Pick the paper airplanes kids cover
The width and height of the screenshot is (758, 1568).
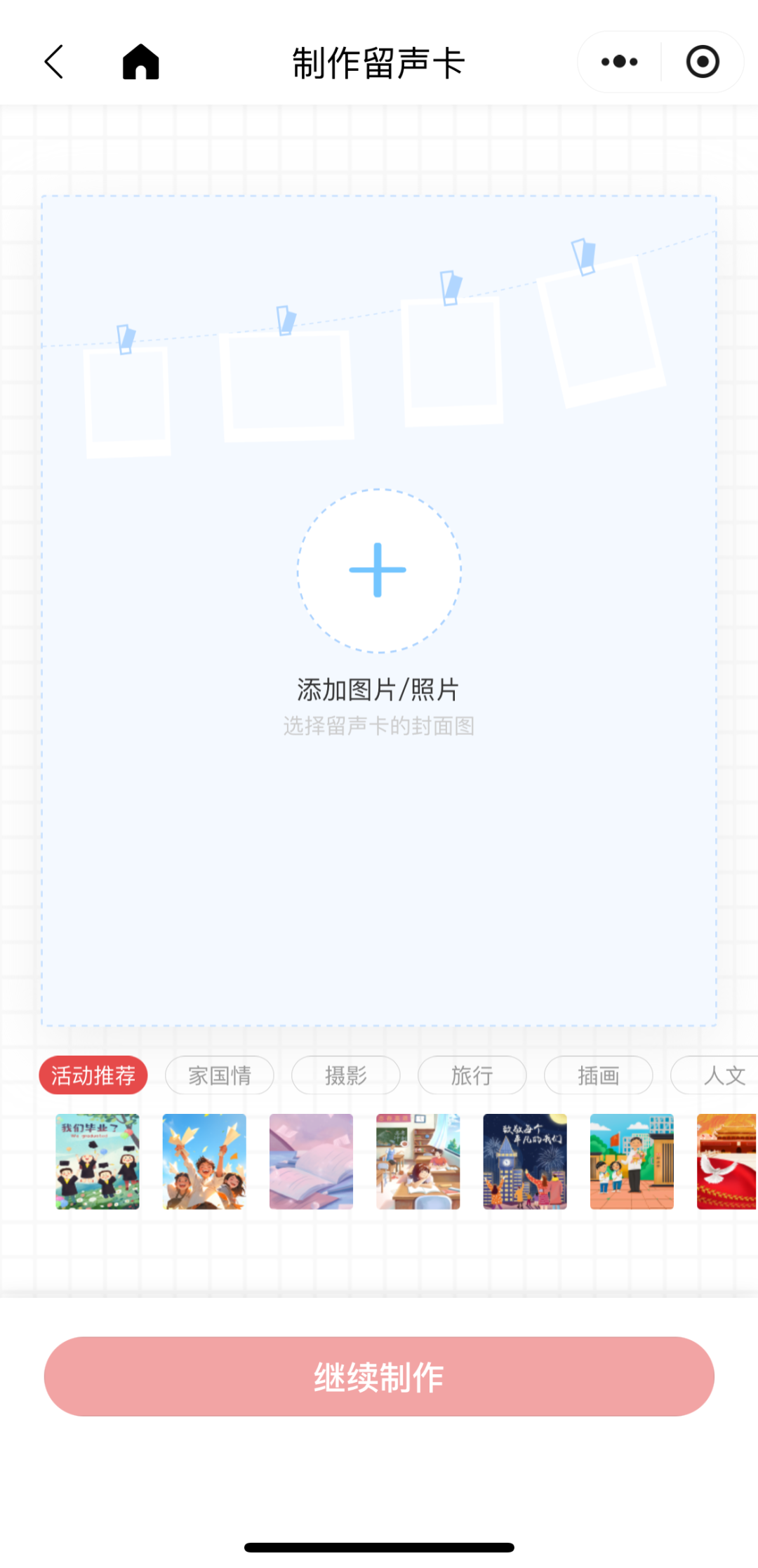(x=204, y=1162)
